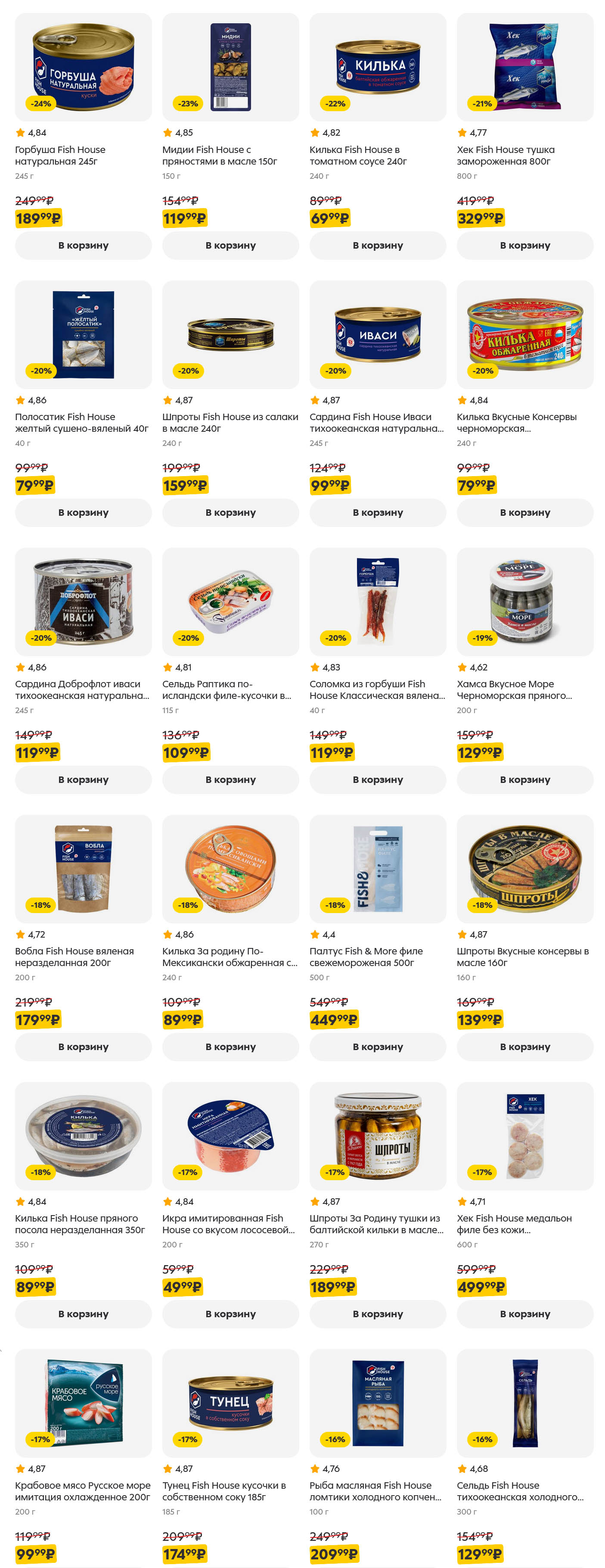Add Икра имитированная Fish House to cart
The image size is (605, 1568).
230,1314
